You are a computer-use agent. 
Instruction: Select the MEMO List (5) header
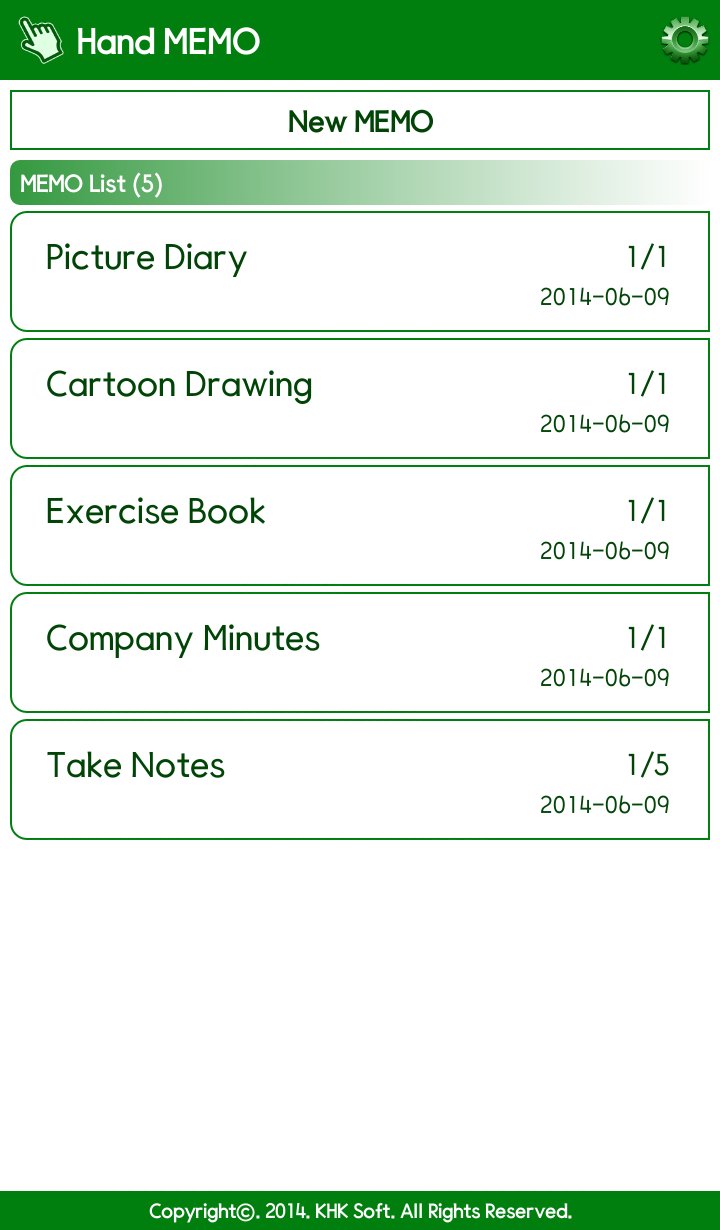pos(91,183)
